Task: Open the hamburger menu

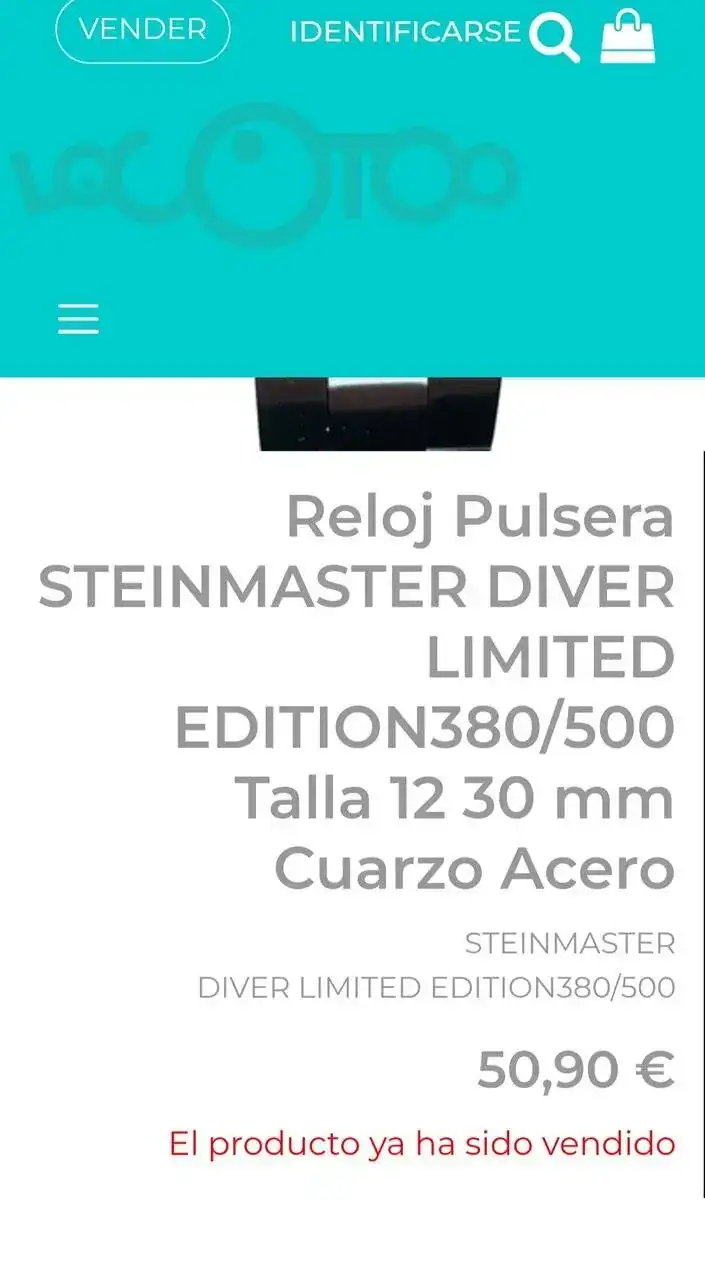Action: [x=78, y=319]
